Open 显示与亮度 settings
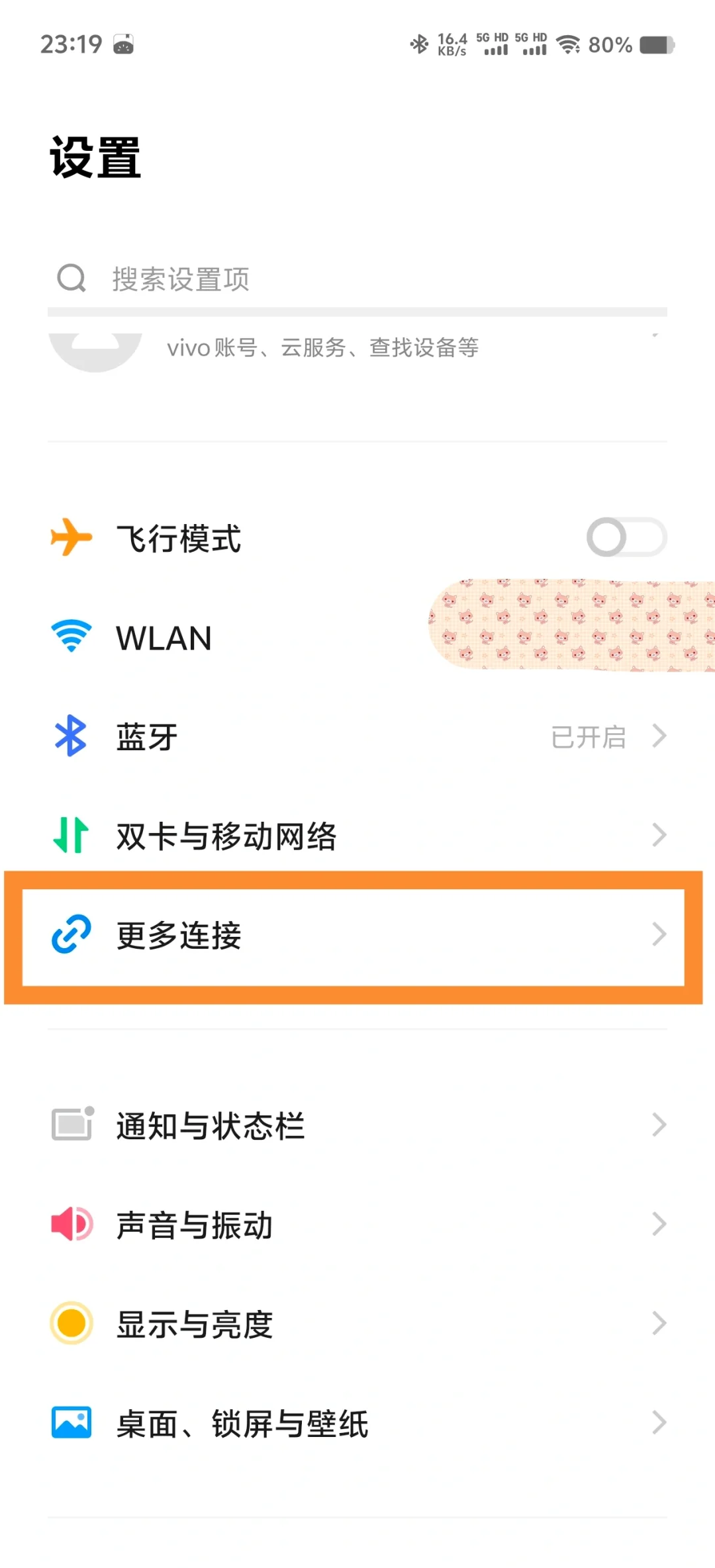Image resolution: width=715 pixels, height=1568 pixels. (358, 1324)
